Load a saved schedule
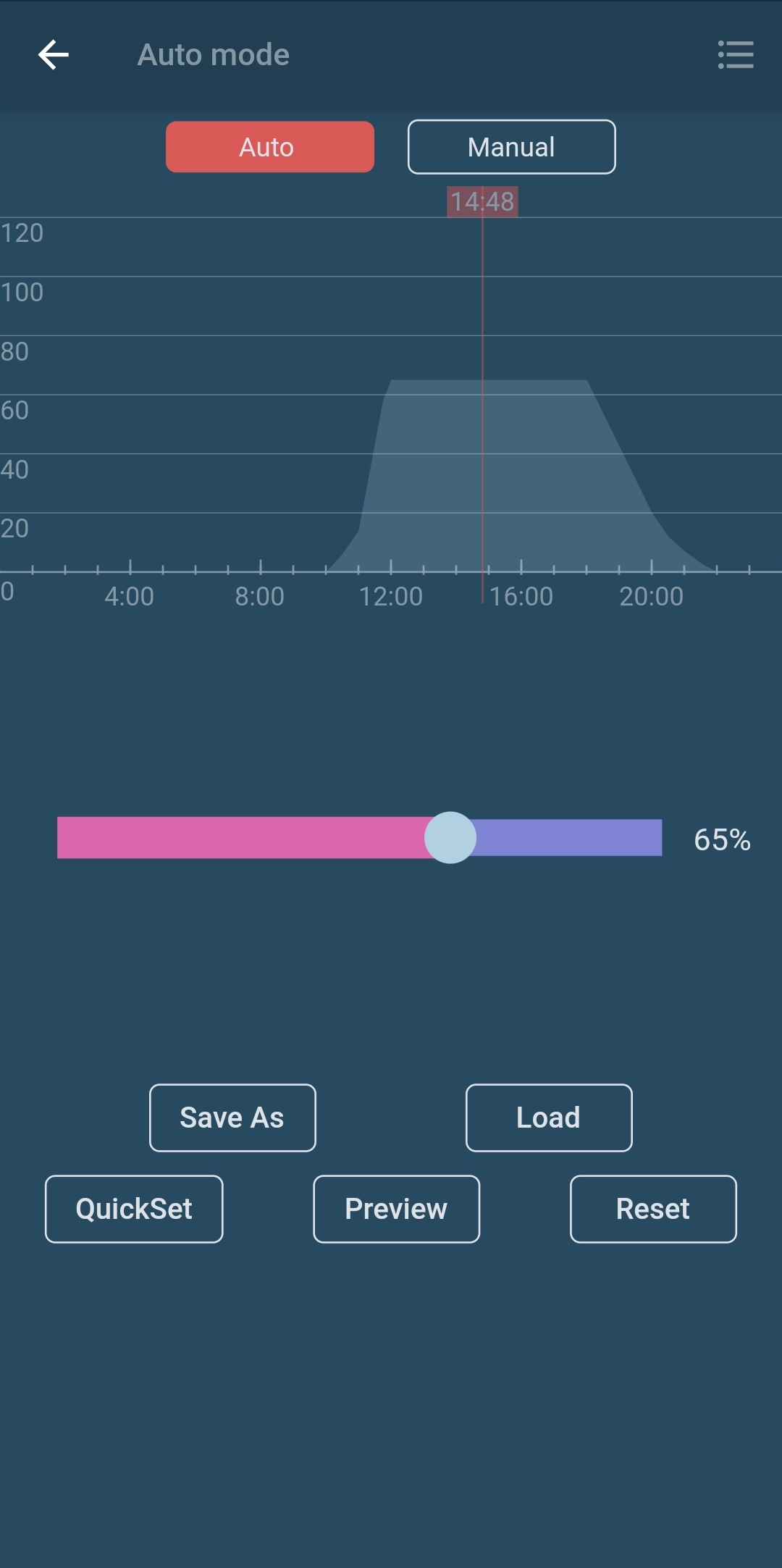Image resolution: width=782 pixels, height=1568 pixels. [x=549, y=1118]
